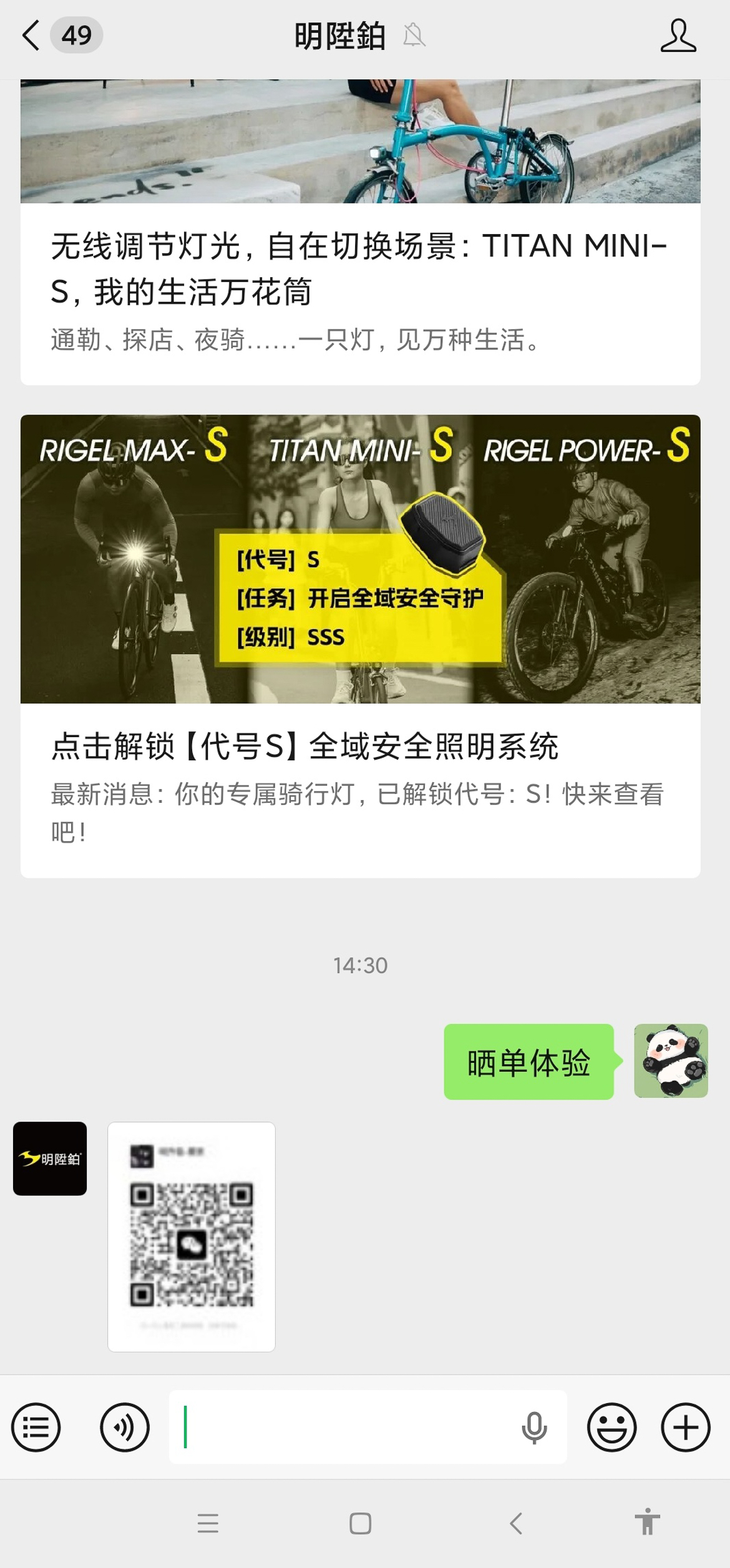Viewport: 730px width, 1568px height.
Task: Tap the panda avatar
Action: (x=671, y=1061)
